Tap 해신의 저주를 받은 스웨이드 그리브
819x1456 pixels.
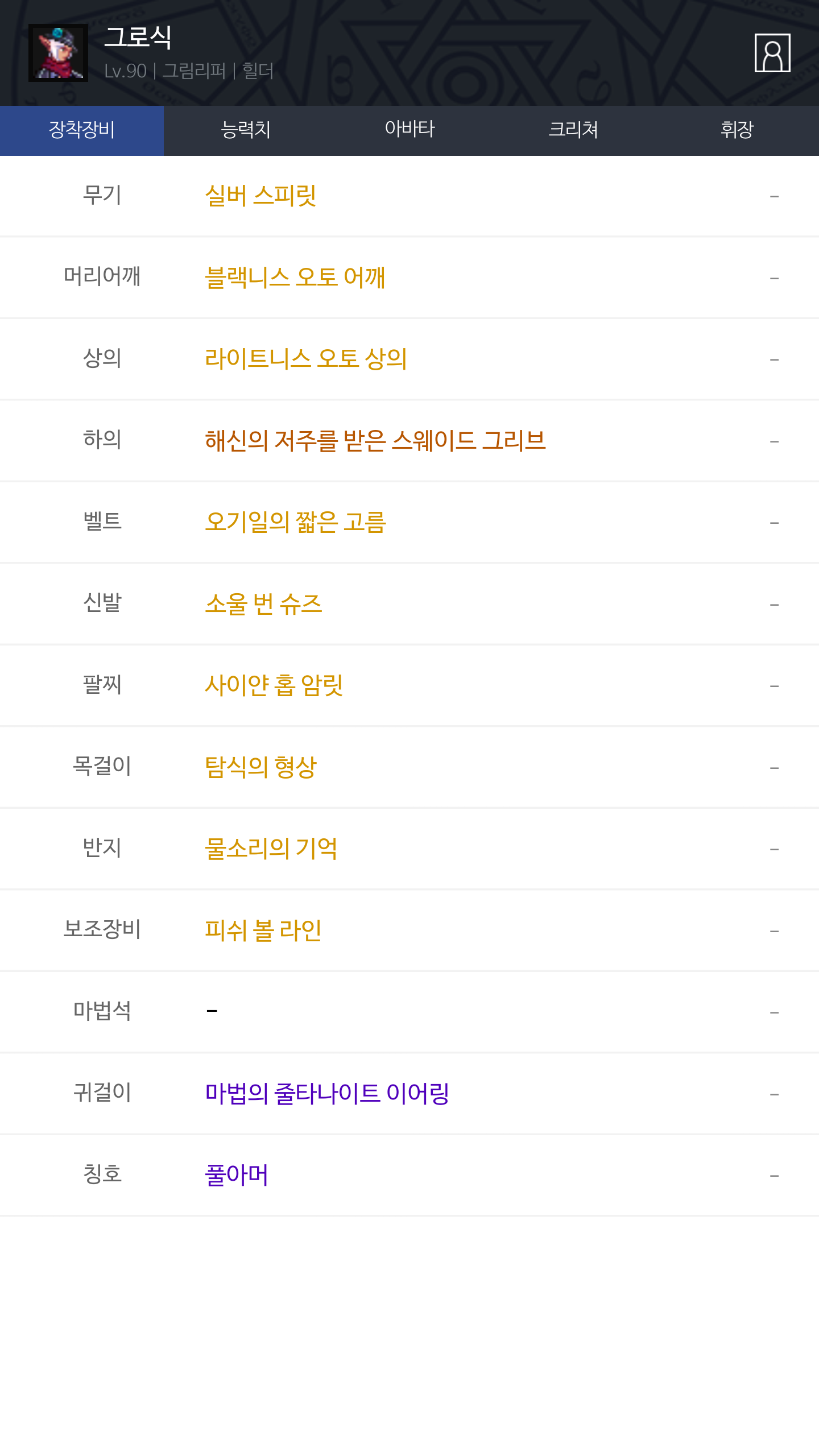[x=375, y=441]
